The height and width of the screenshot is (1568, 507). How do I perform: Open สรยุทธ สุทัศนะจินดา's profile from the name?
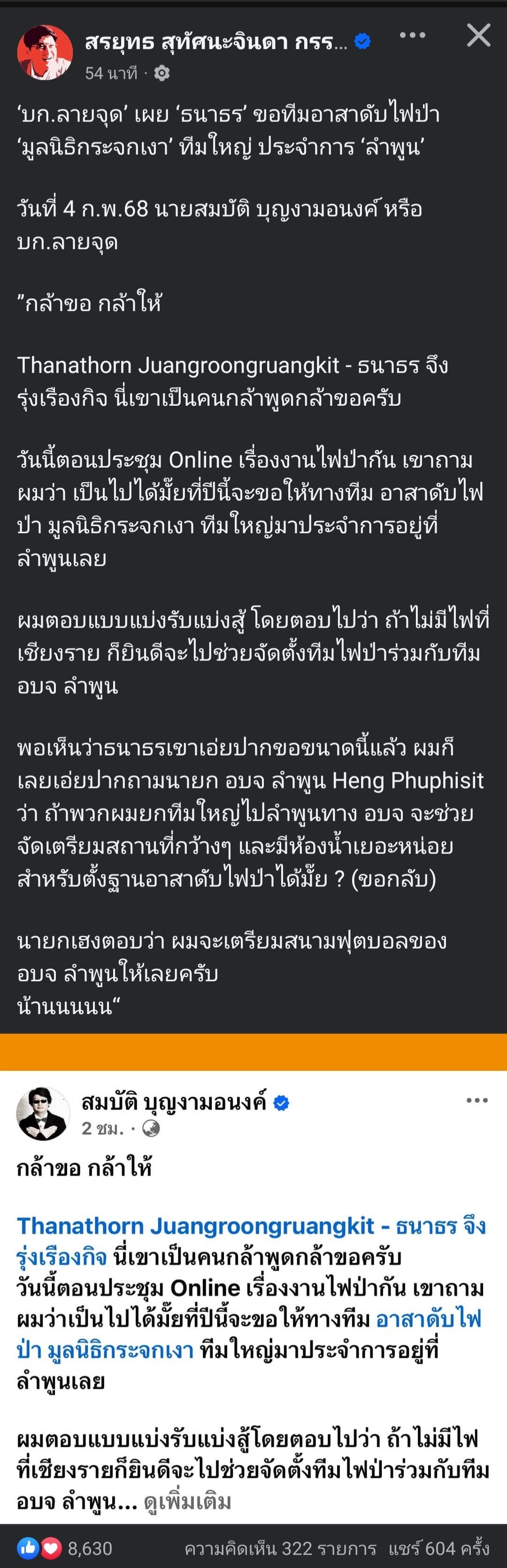[x=216, y=41]
